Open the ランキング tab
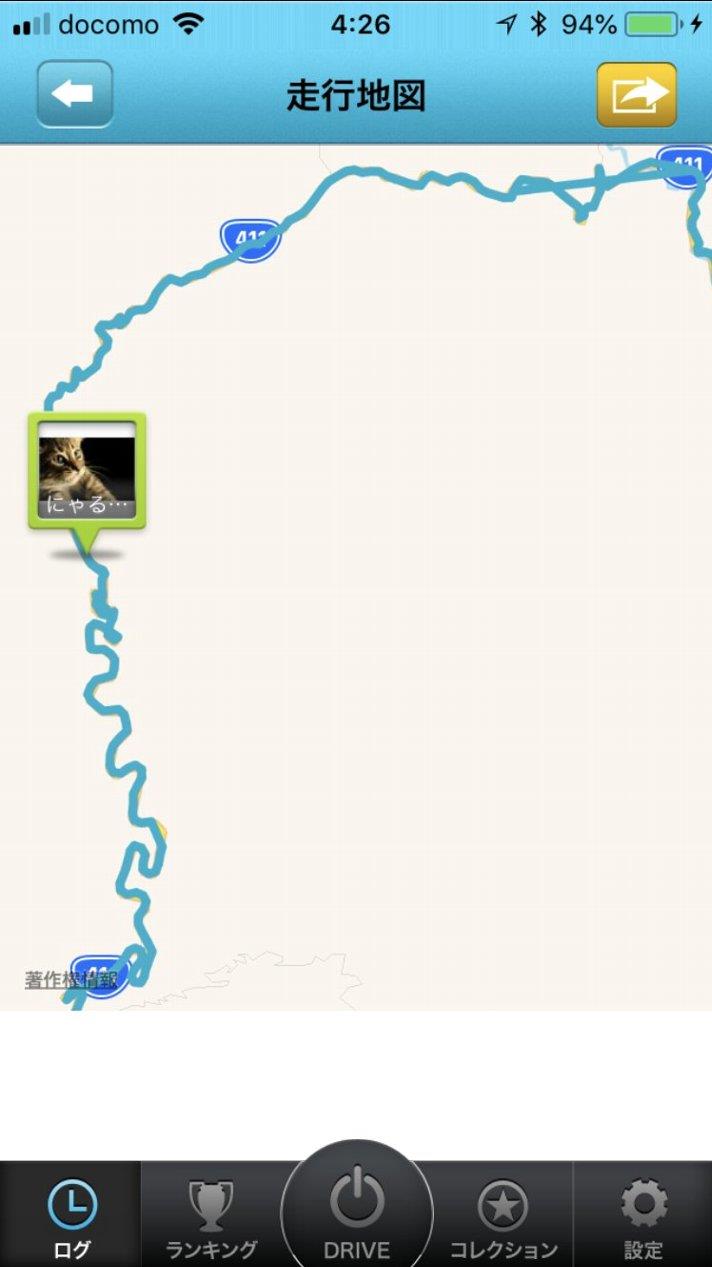Screen dimensions: 712x1267 pos(211,1215)
